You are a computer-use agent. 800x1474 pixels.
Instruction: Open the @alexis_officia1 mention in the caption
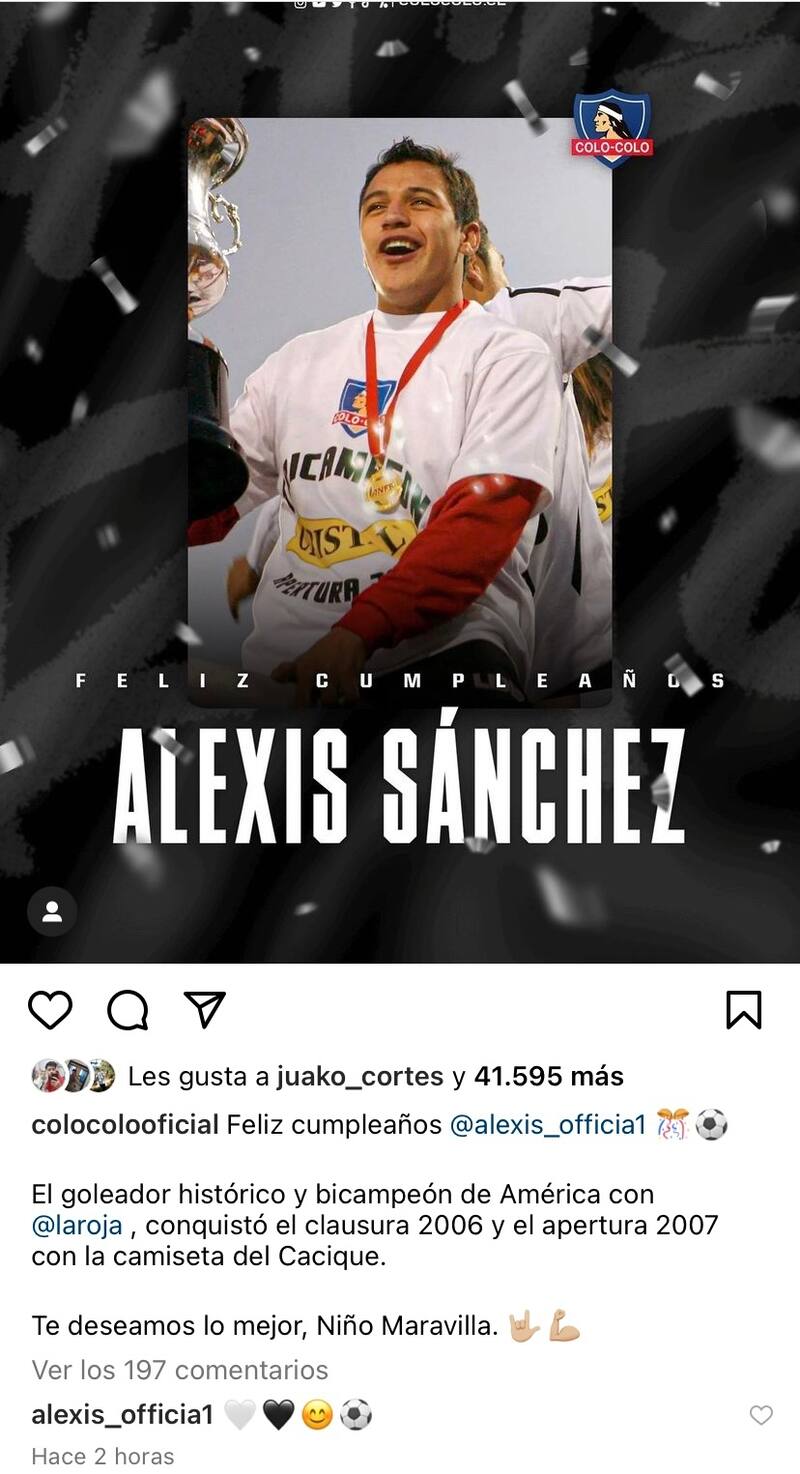point(548,1125)
